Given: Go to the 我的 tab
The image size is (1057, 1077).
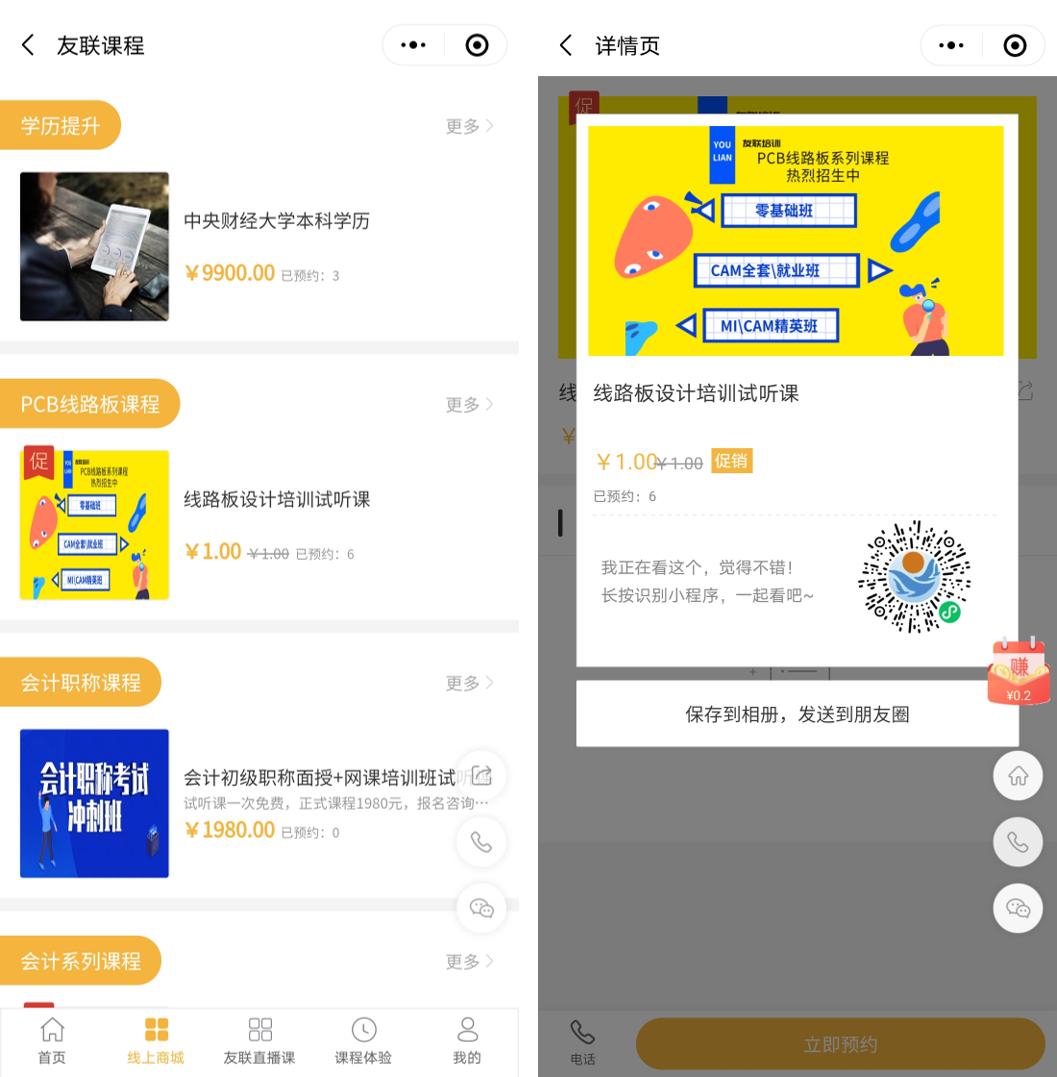Looking at the screenshot, I should pos(467,1041).
